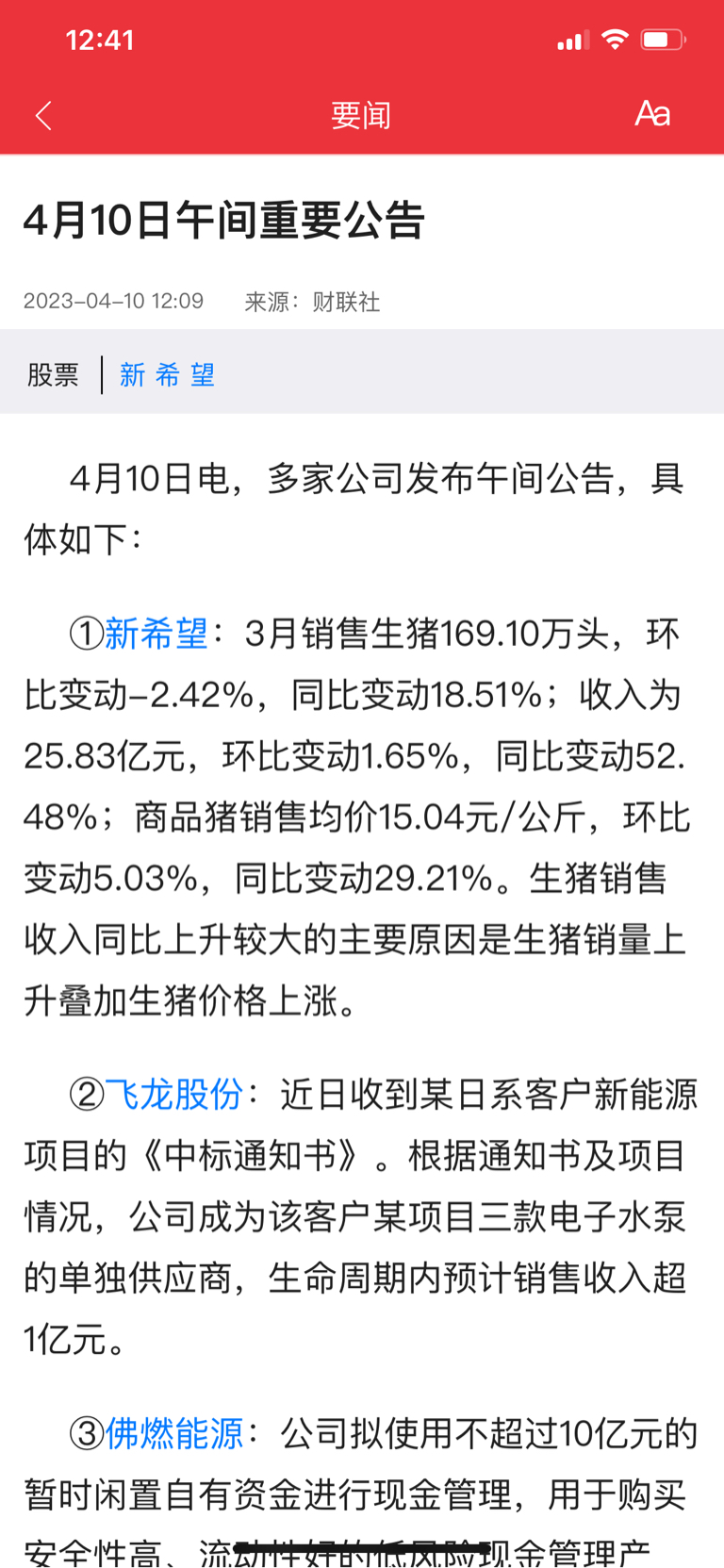724x1568 pixels.
Task: Open the 佛燃能源 stock link
Action: point(173,1433)
